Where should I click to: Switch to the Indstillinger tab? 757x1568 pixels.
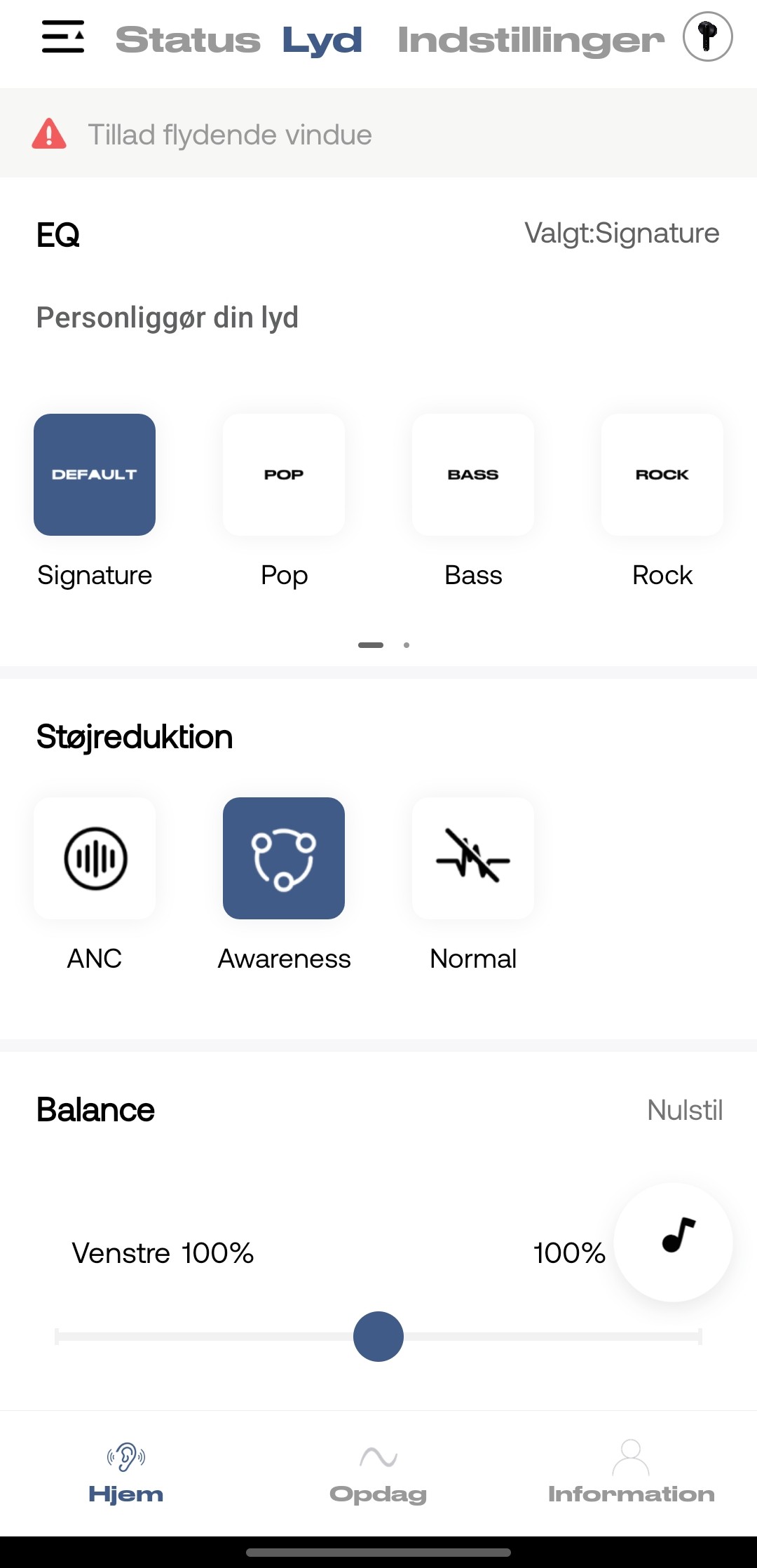click(531, 40)
